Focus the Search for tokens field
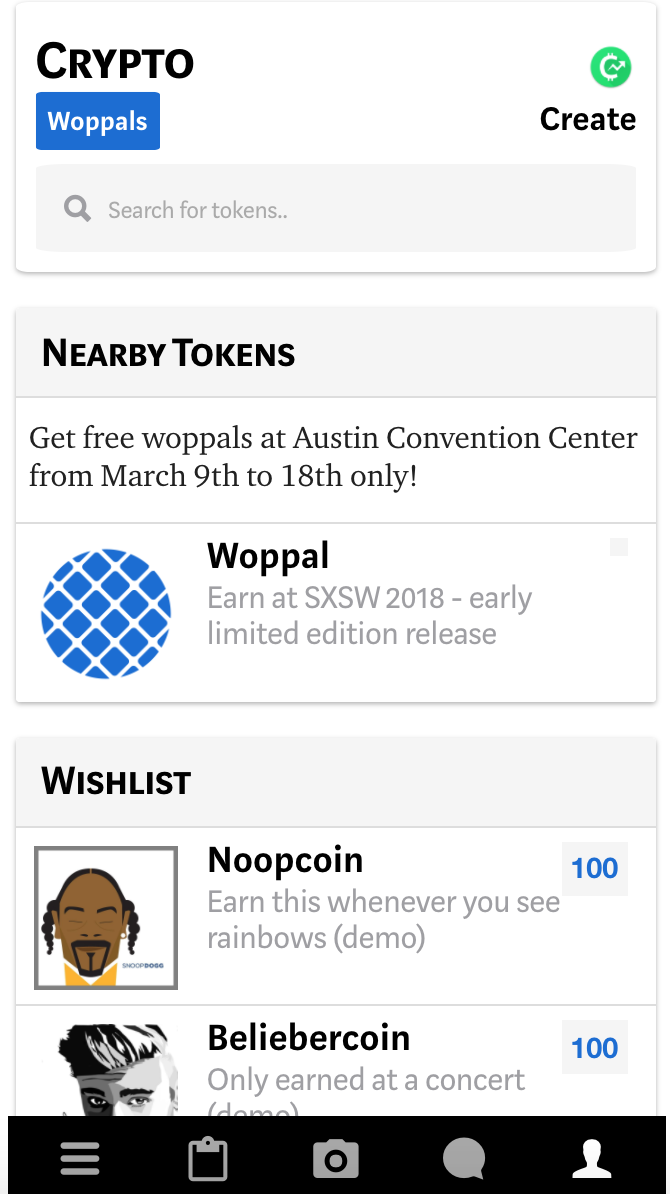This screenshot has width=670, height=1194. [x=336, y=209]
